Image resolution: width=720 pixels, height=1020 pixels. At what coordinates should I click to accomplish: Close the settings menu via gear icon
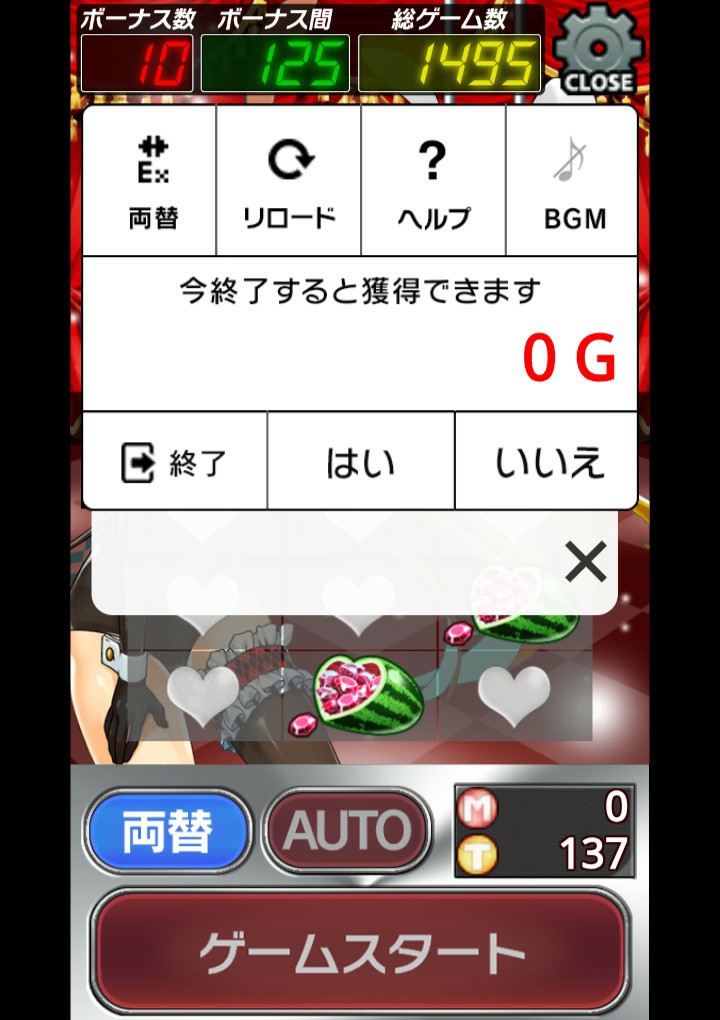point(597,52)
